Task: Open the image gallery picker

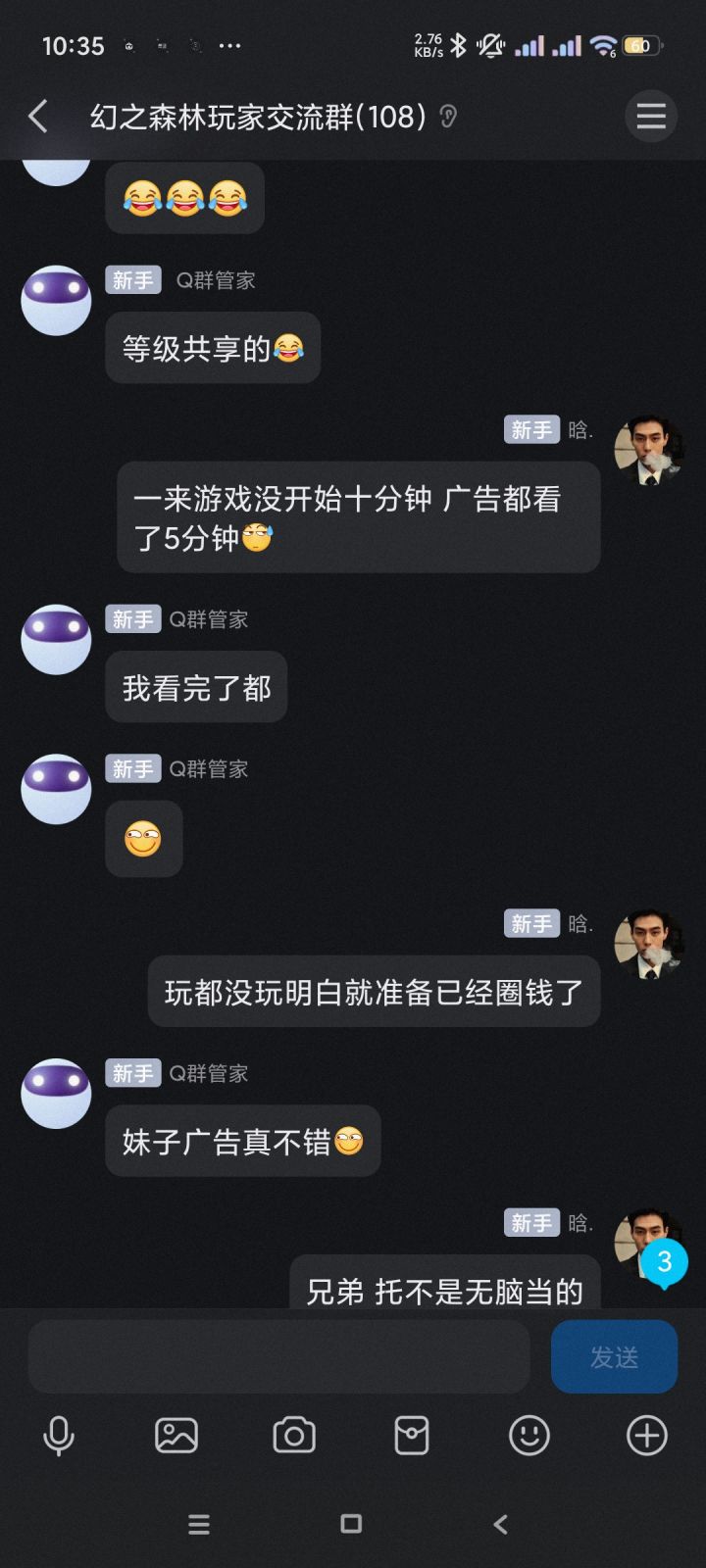Action: point(176,1437)
